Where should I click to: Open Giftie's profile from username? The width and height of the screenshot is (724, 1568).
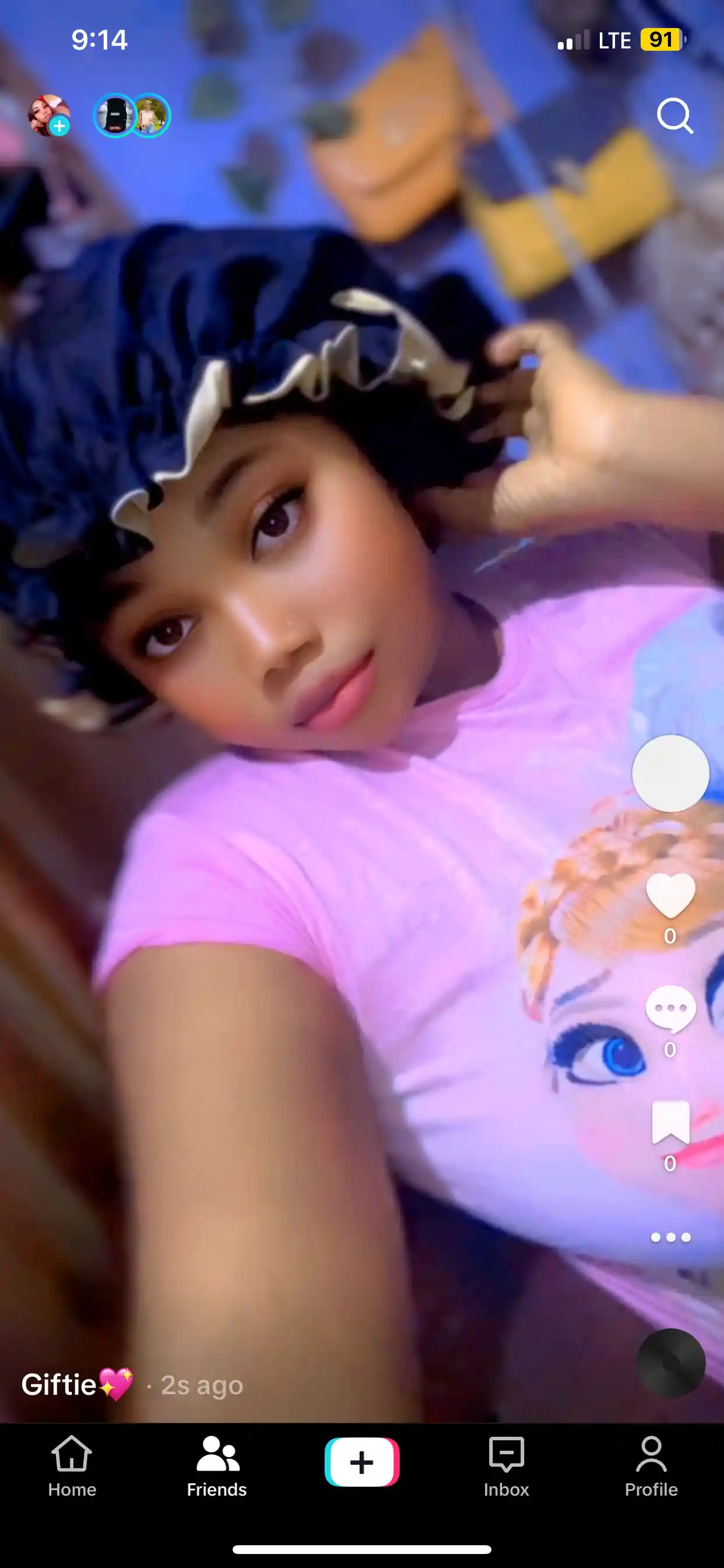pos(78,1385)
